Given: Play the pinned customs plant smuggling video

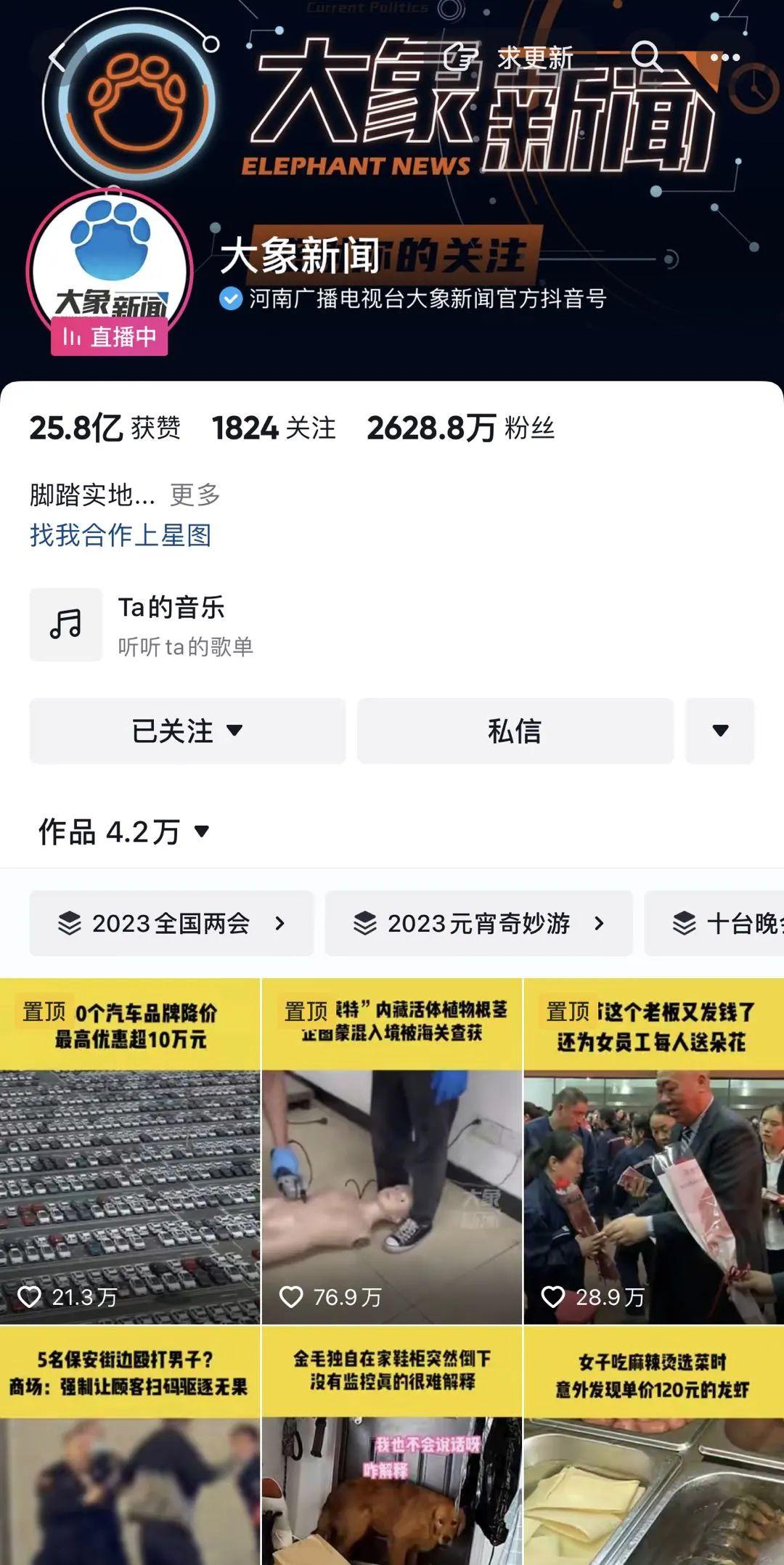Looking at the screenshot, I should (x=392, y=1151).
